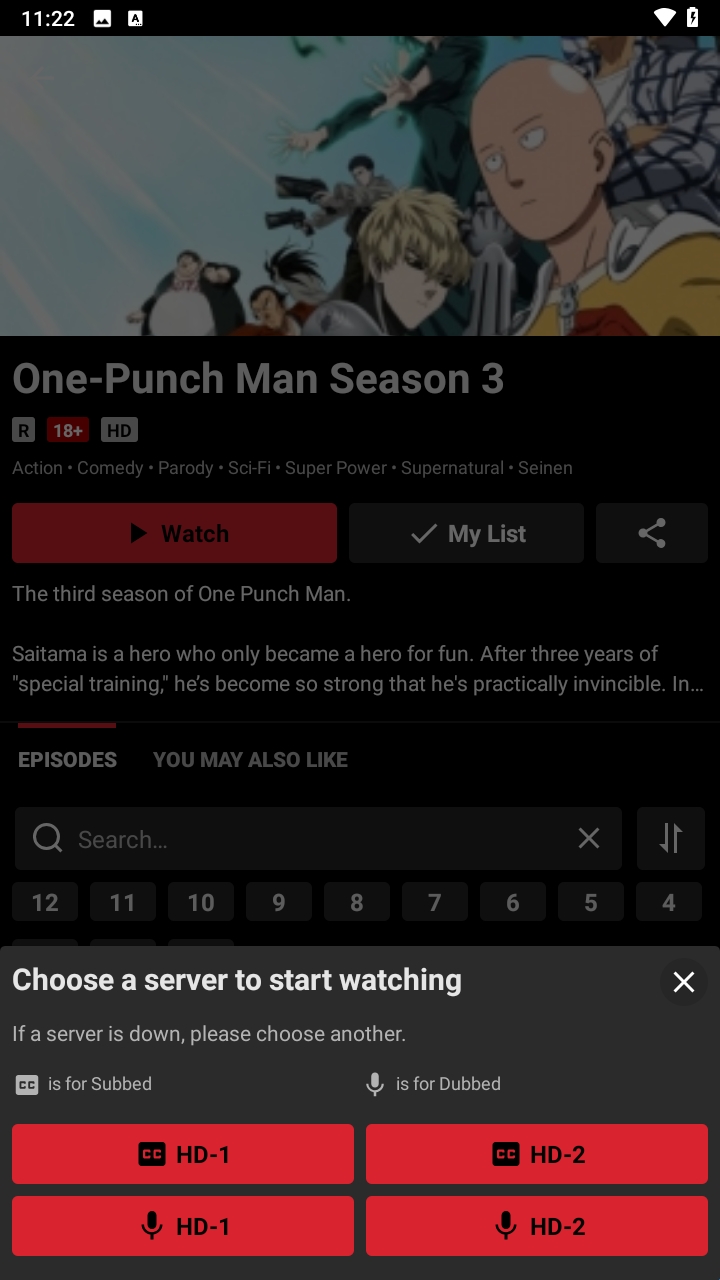720x1280 pixels.
Task: Choose the subbed HD-2 server
Action: [537, 1154]
